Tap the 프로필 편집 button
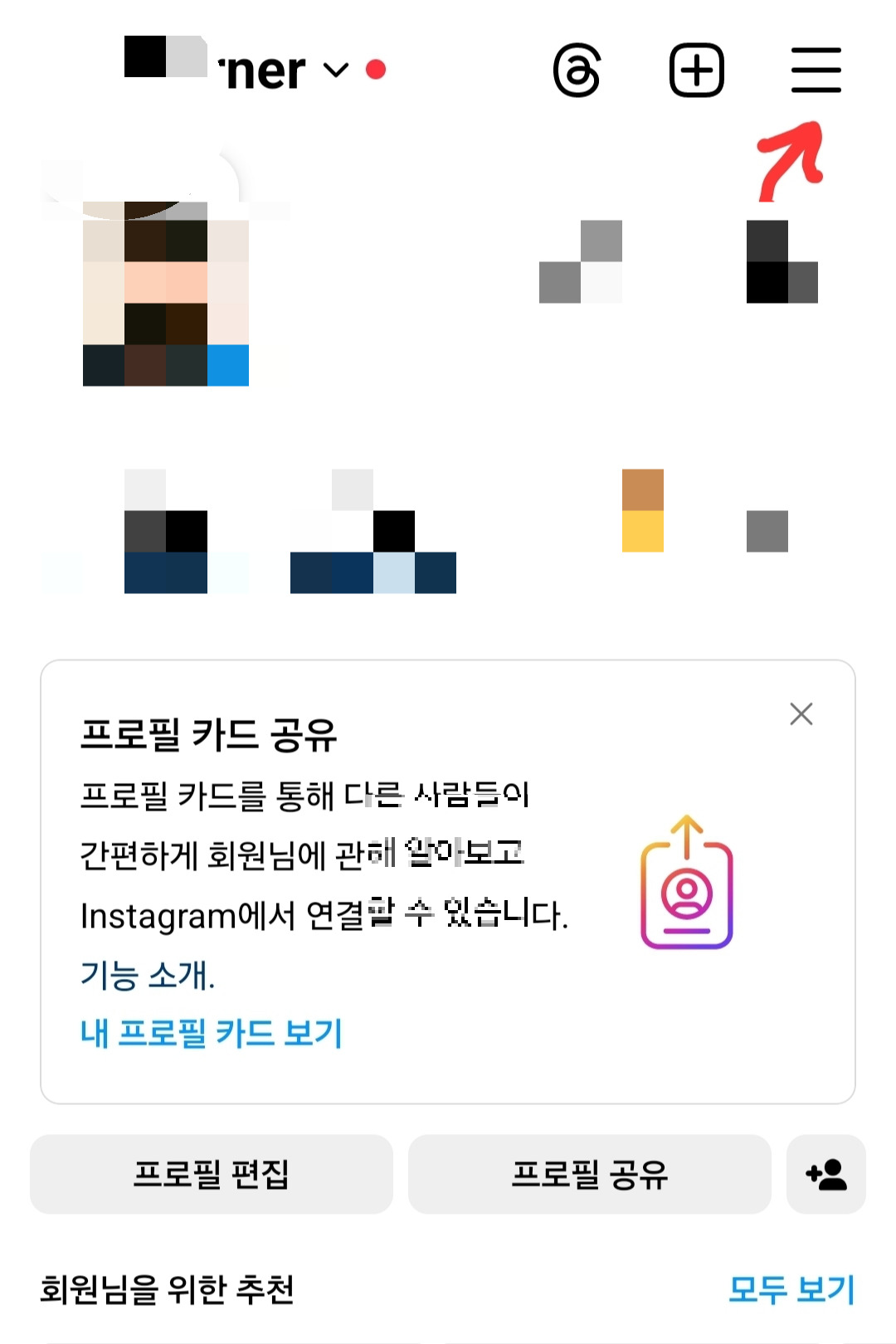The height and width of the screenshot is (1344, 896). point(210,1174)
